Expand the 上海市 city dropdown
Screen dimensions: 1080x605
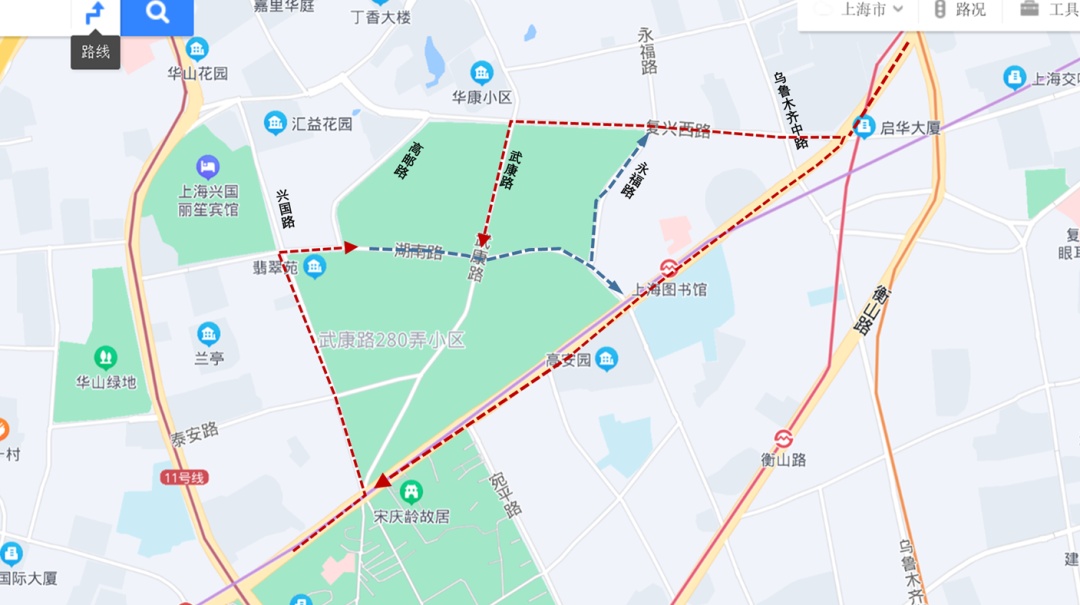(x=864, y=10)
